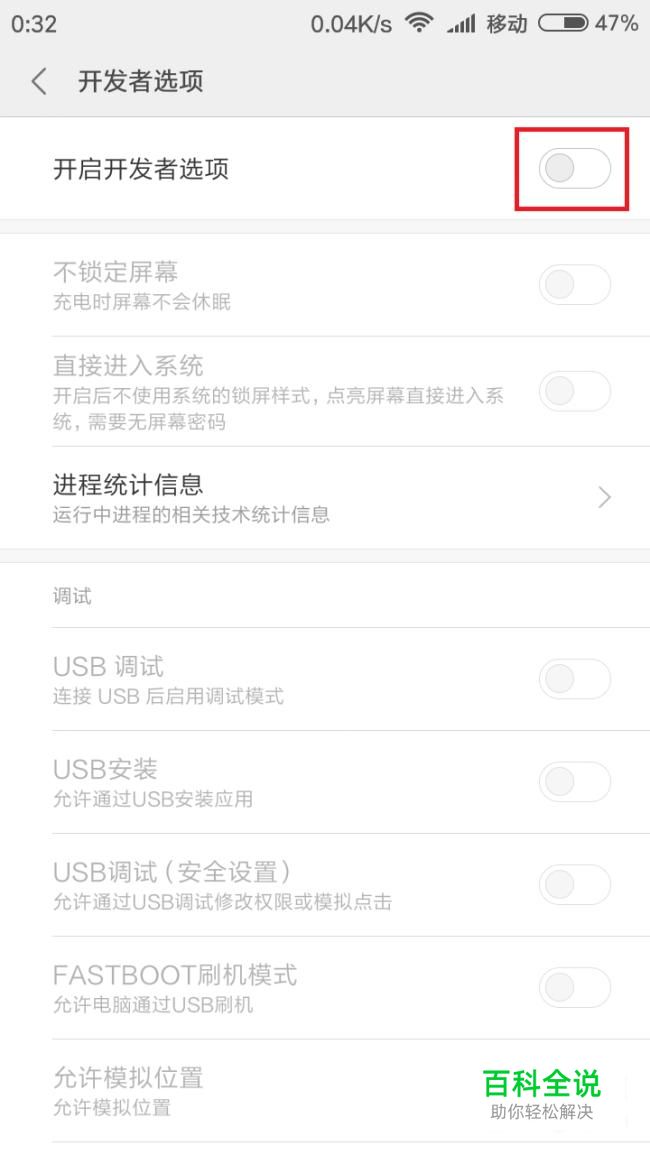
Task: Go back from 开发者选项
Action: 40,81
